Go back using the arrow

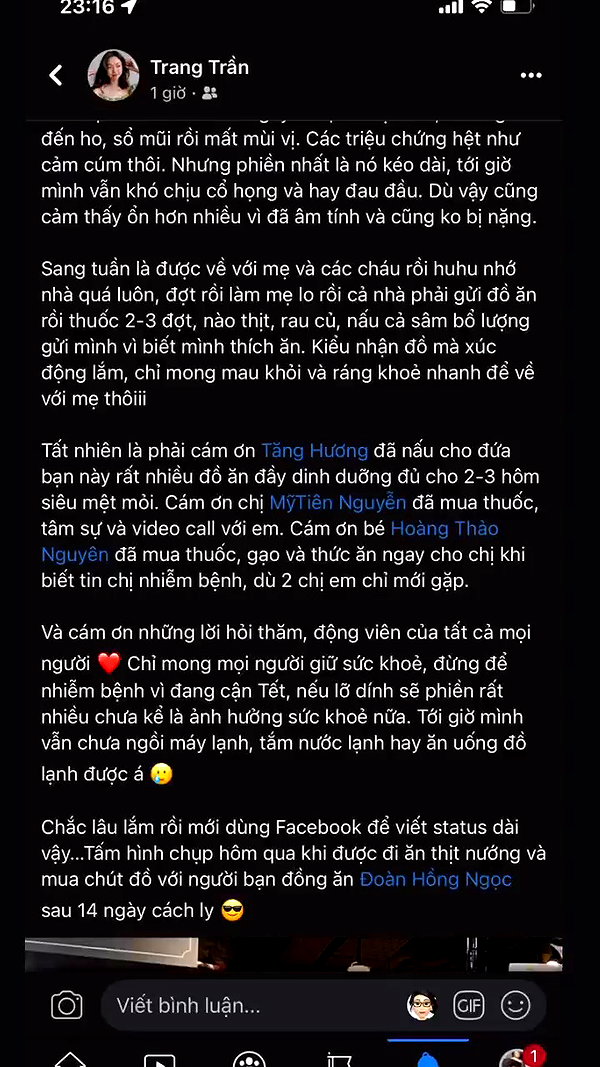(56, 76)
